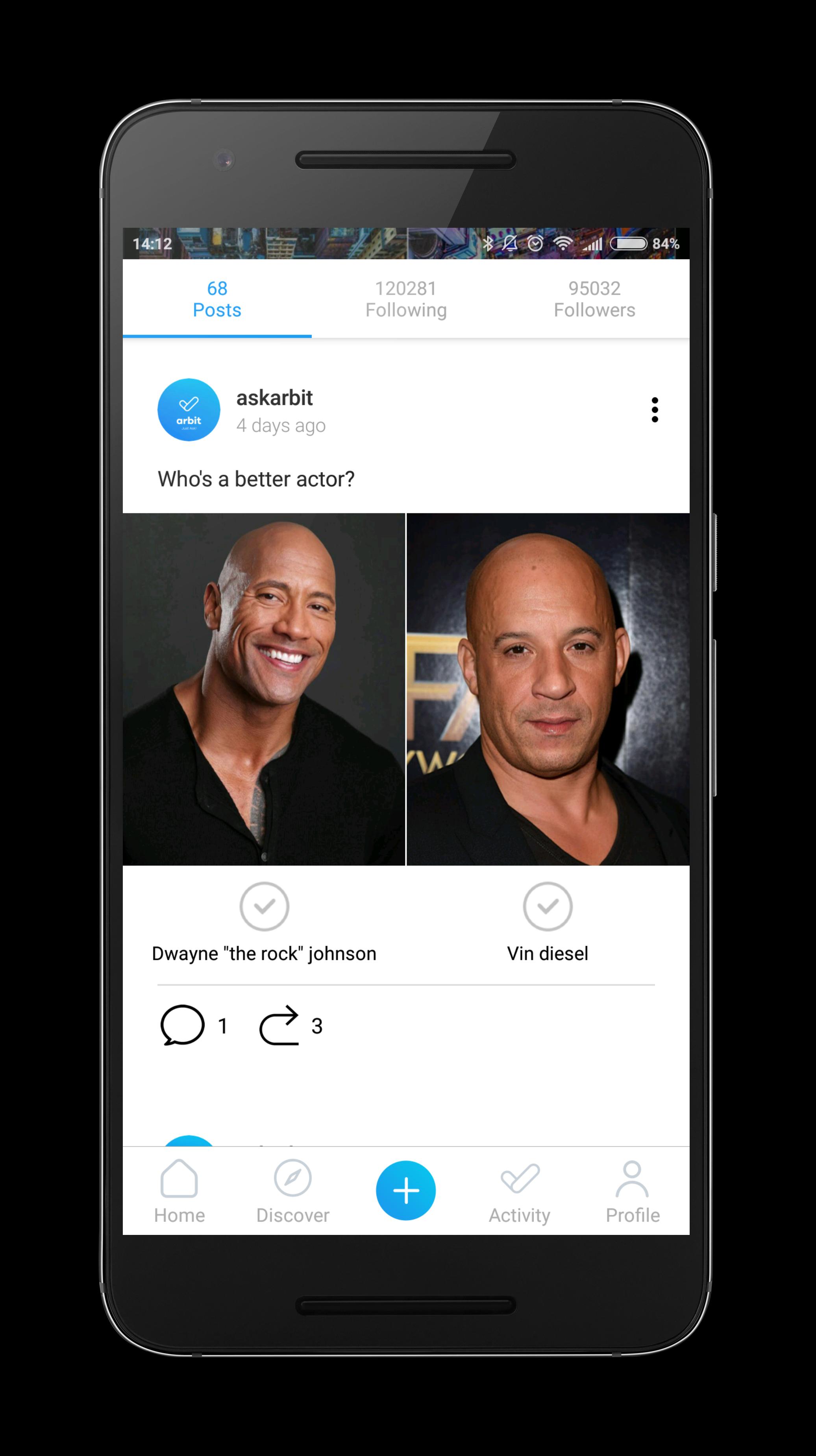Vote for Vin diesel
Viewport: 816px width, 1456px height.
547,906
